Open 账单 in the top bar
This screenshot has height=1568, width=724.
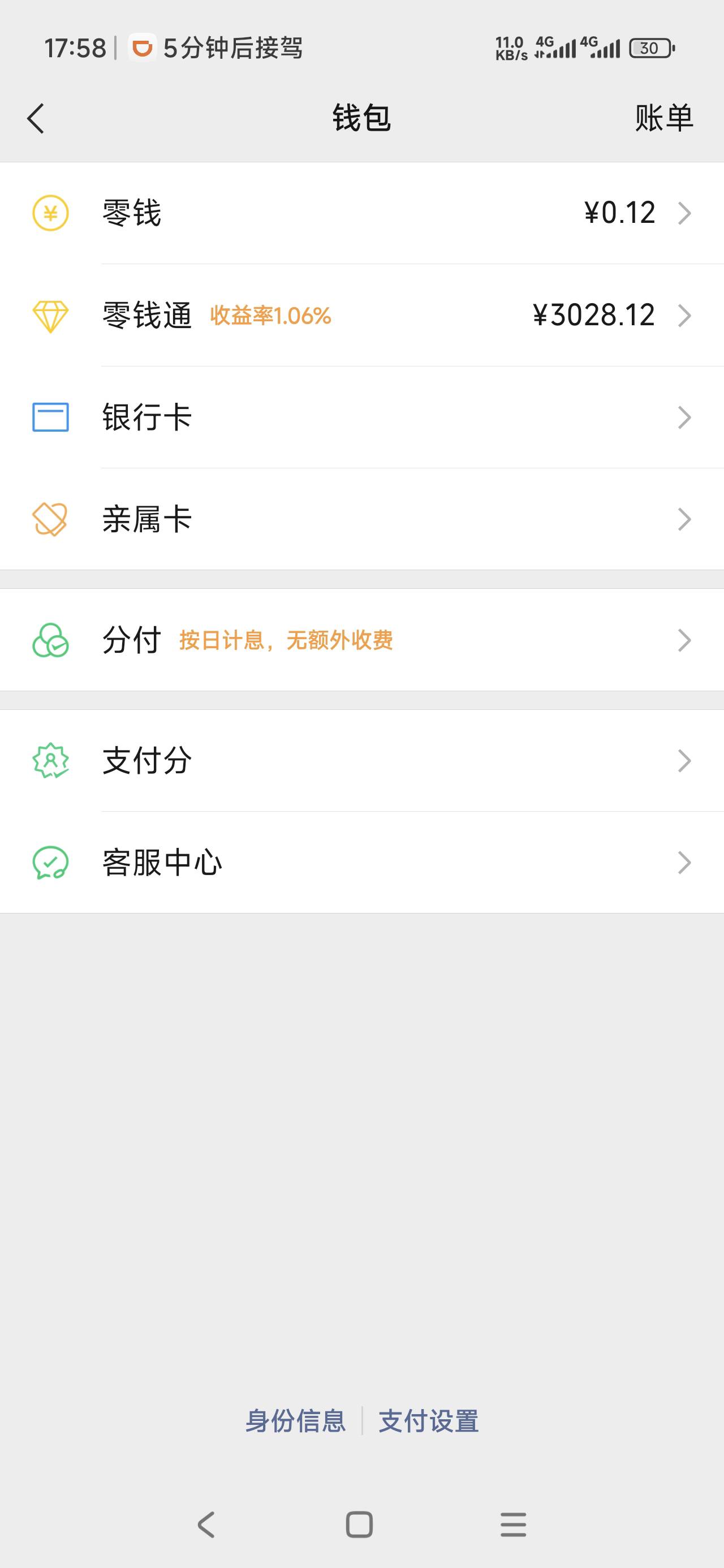click(x=663, y=118)
